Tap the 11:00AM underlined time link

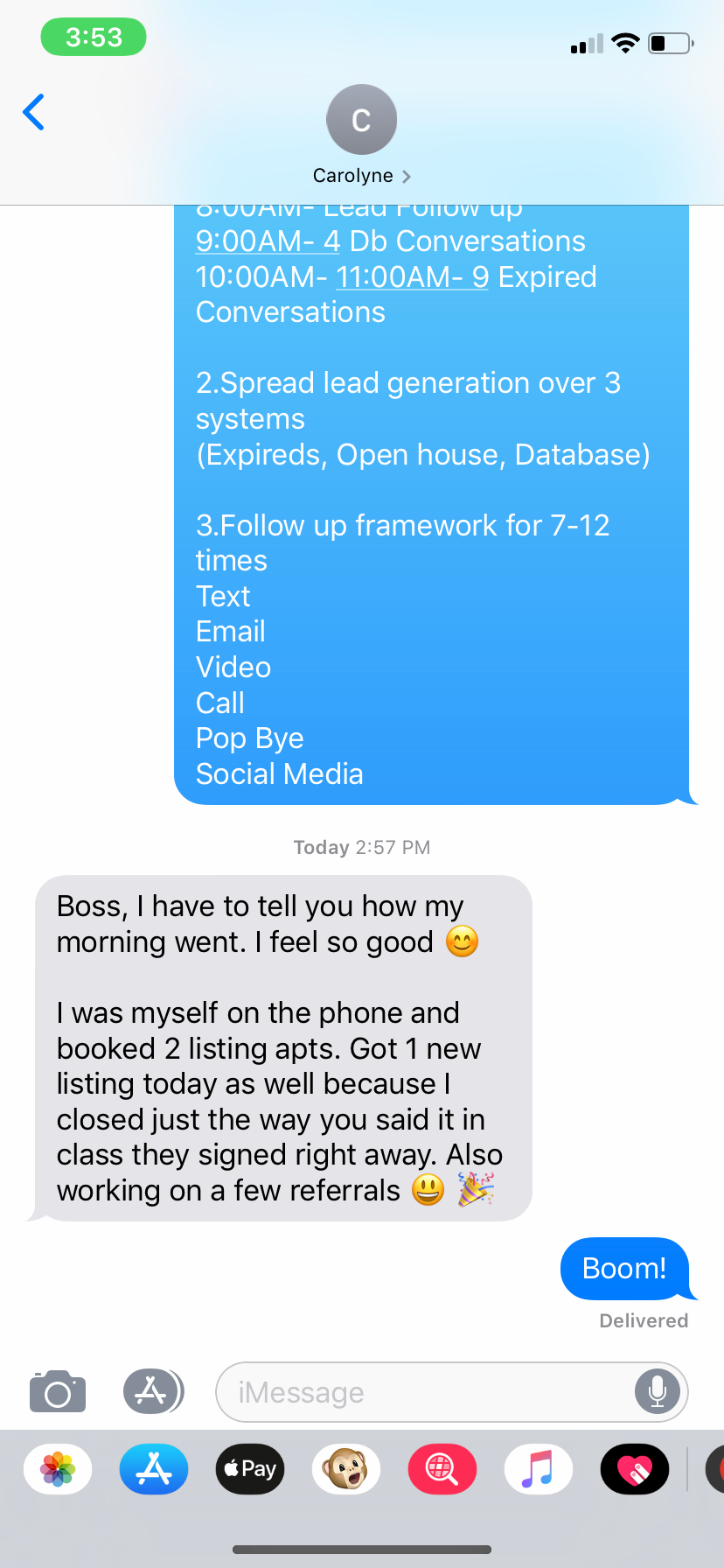[411, 277]
